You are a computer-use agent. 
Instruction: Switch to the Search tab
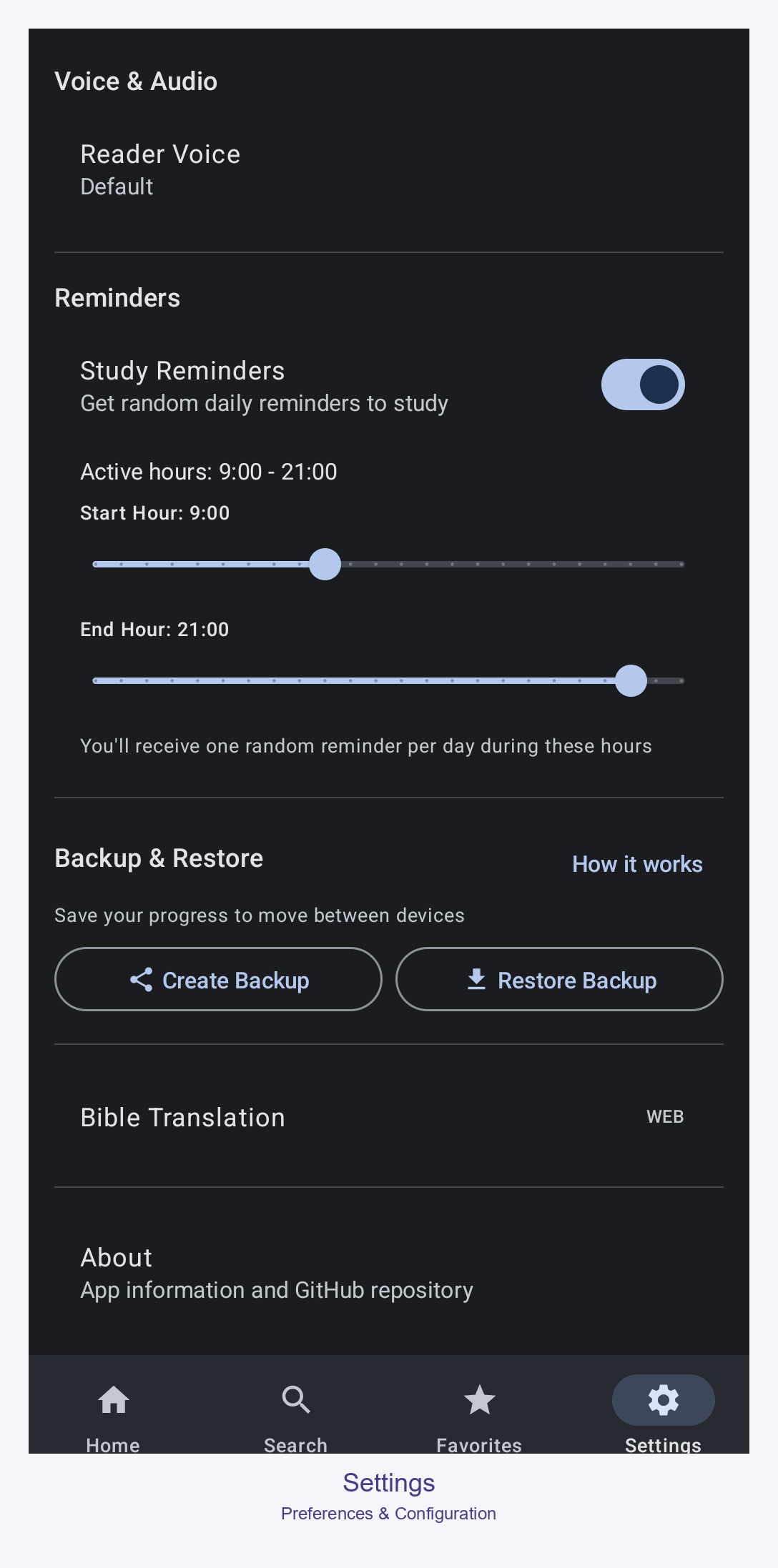click(296, 1413)
